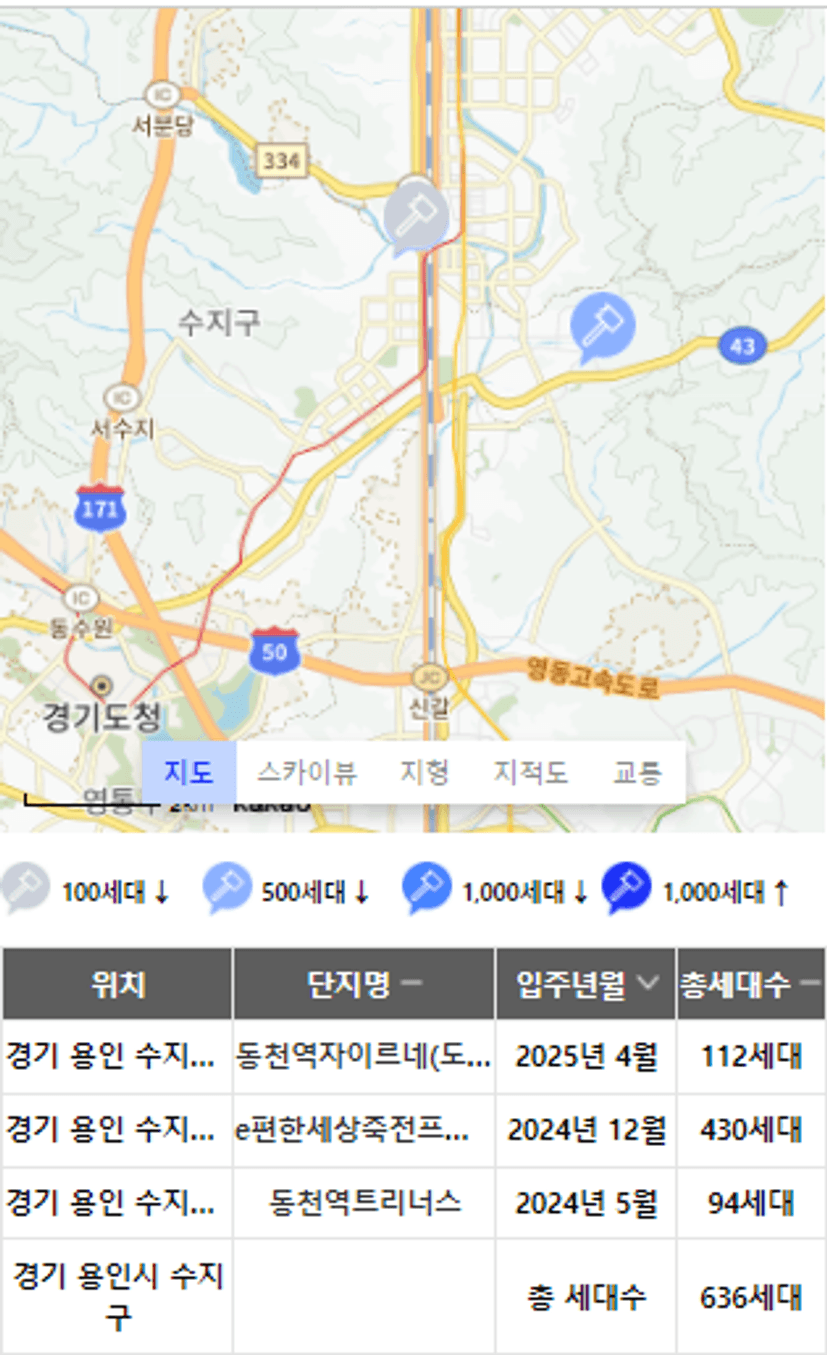The image size is (827, 1355).
Task: Sort table by 단지명 column
Action: (x=364, y=984)
